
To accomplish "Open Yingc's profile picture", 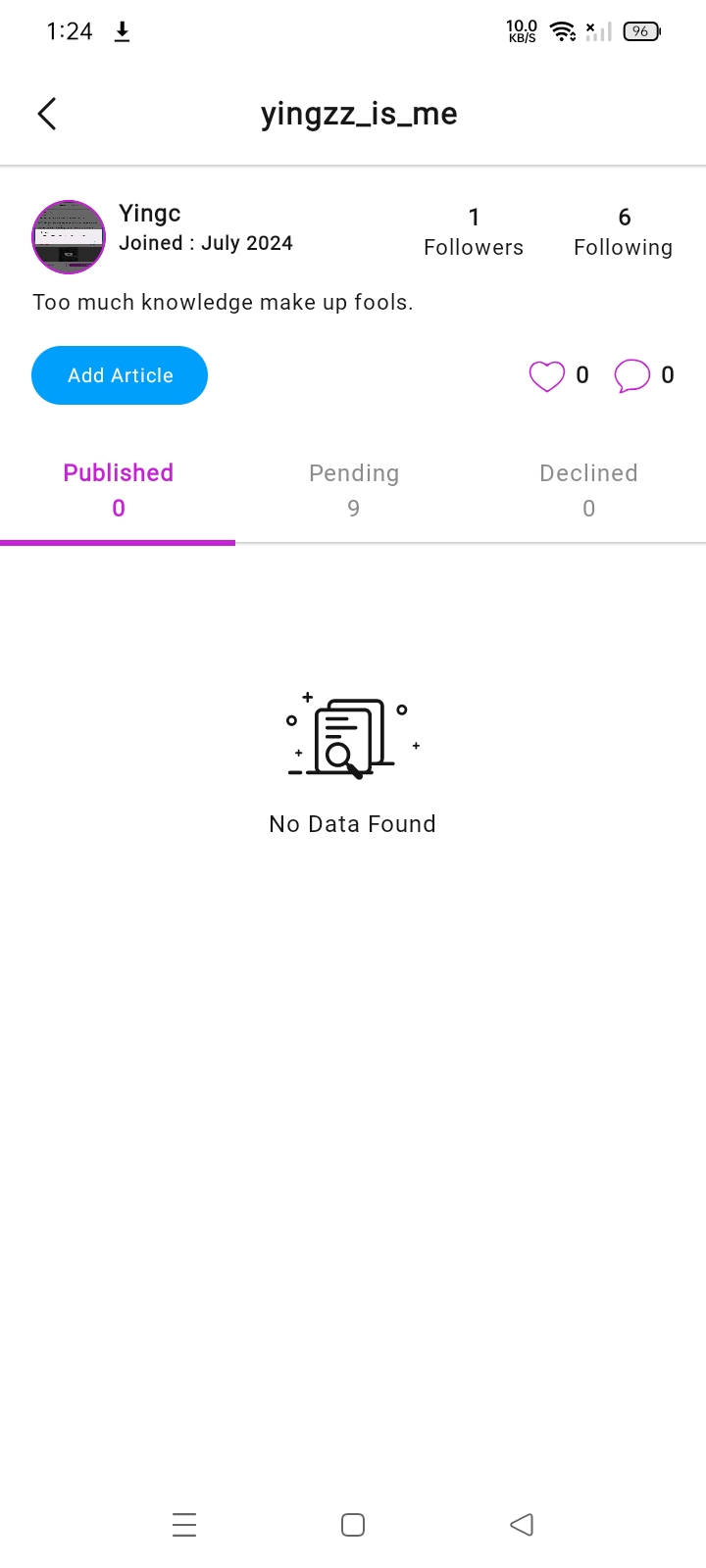I will [x=69, y=236].
